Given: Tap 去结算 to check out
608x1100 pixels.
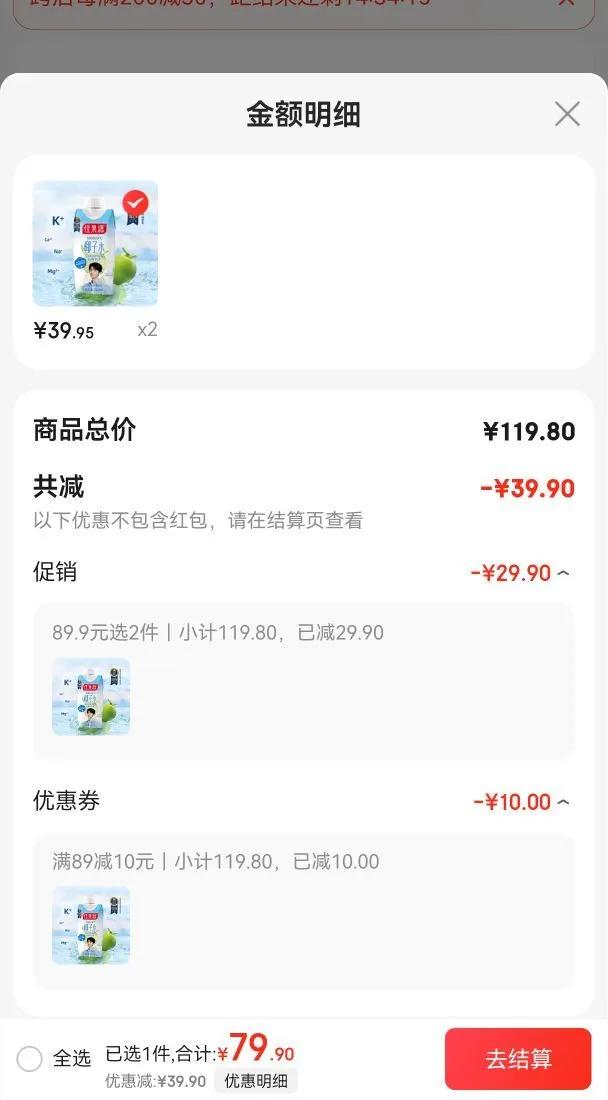Looking at the screenshot, I should point(518,1059).
